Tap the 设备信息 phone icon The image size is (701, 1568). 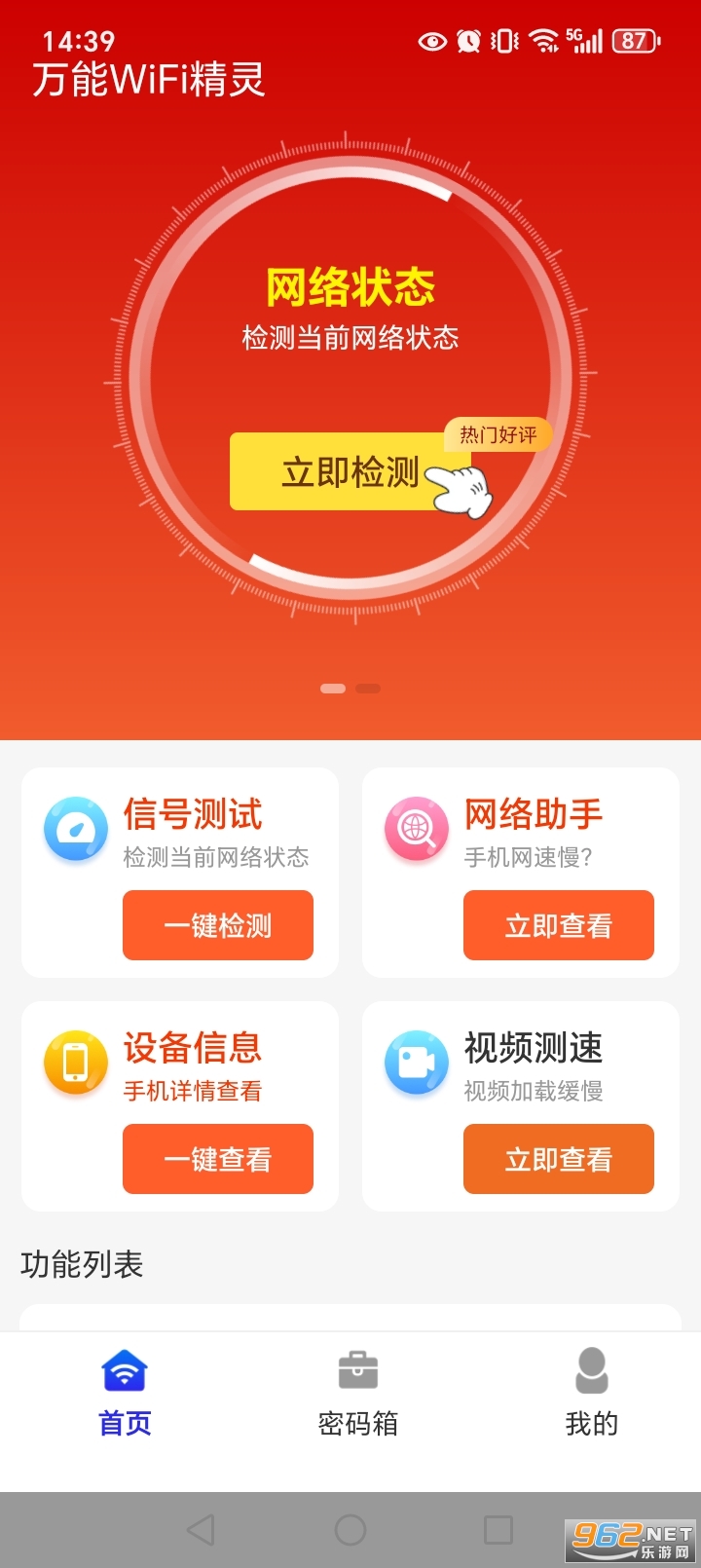[x=76, y=1063]
